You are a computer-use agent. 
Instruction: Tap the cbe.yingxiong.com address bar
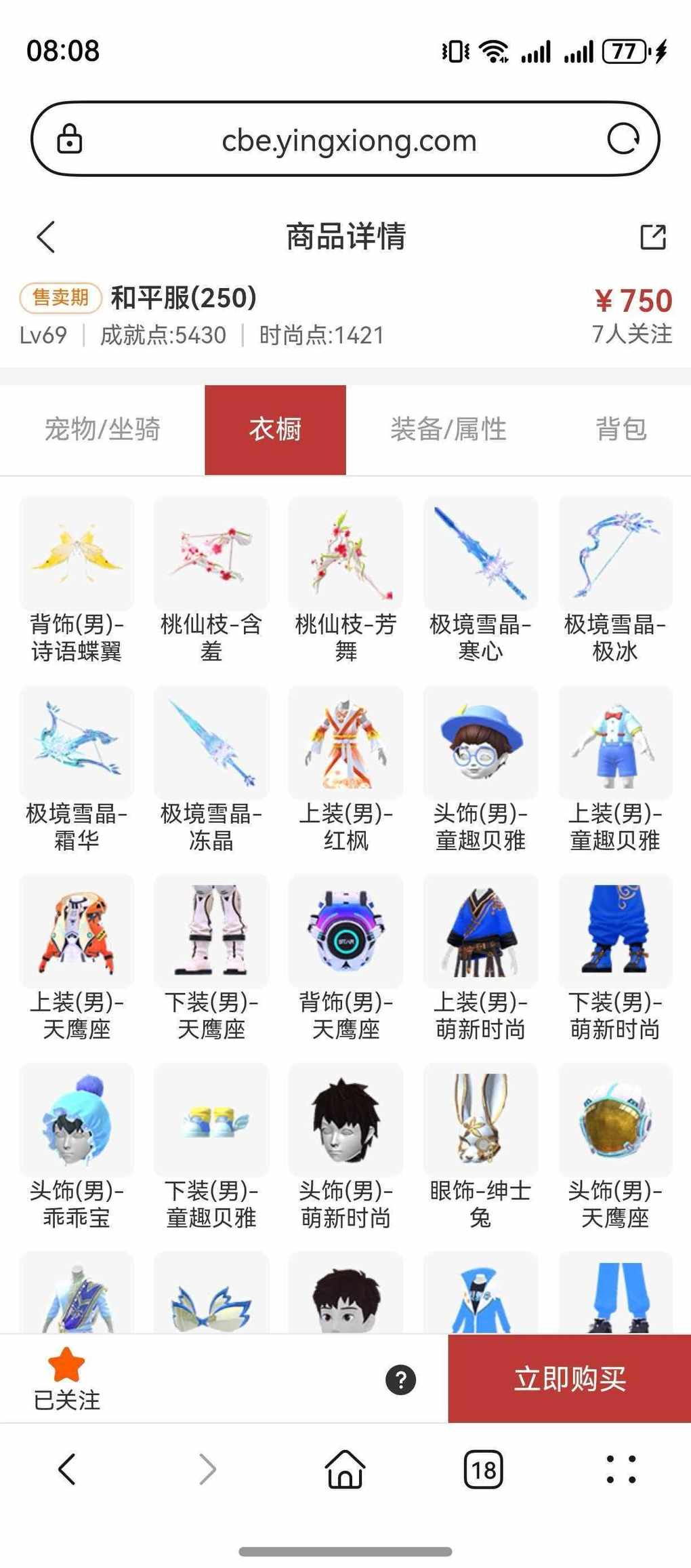click(349, 140)
